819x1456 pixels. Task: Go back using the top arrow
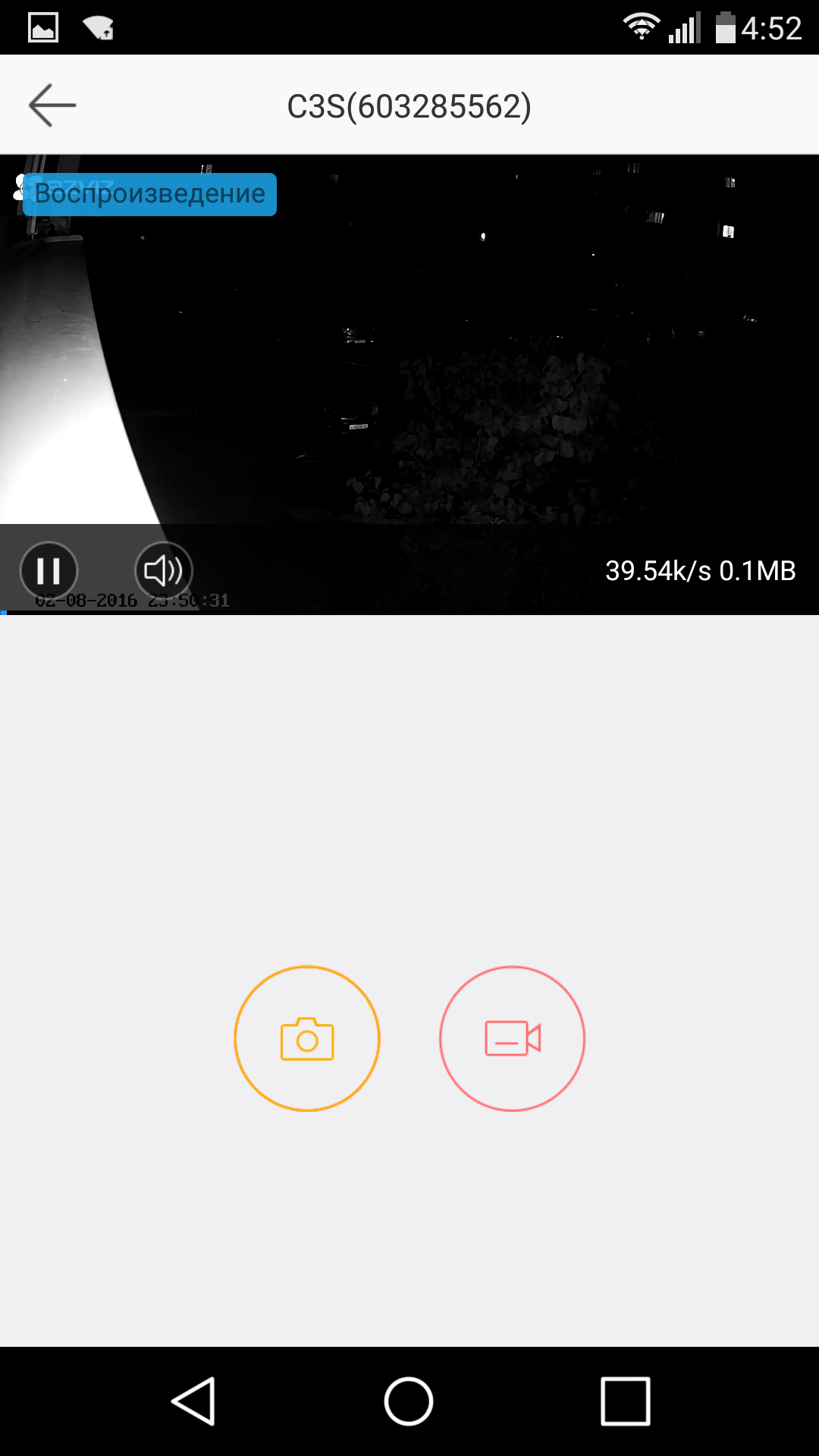coord(52,105)
